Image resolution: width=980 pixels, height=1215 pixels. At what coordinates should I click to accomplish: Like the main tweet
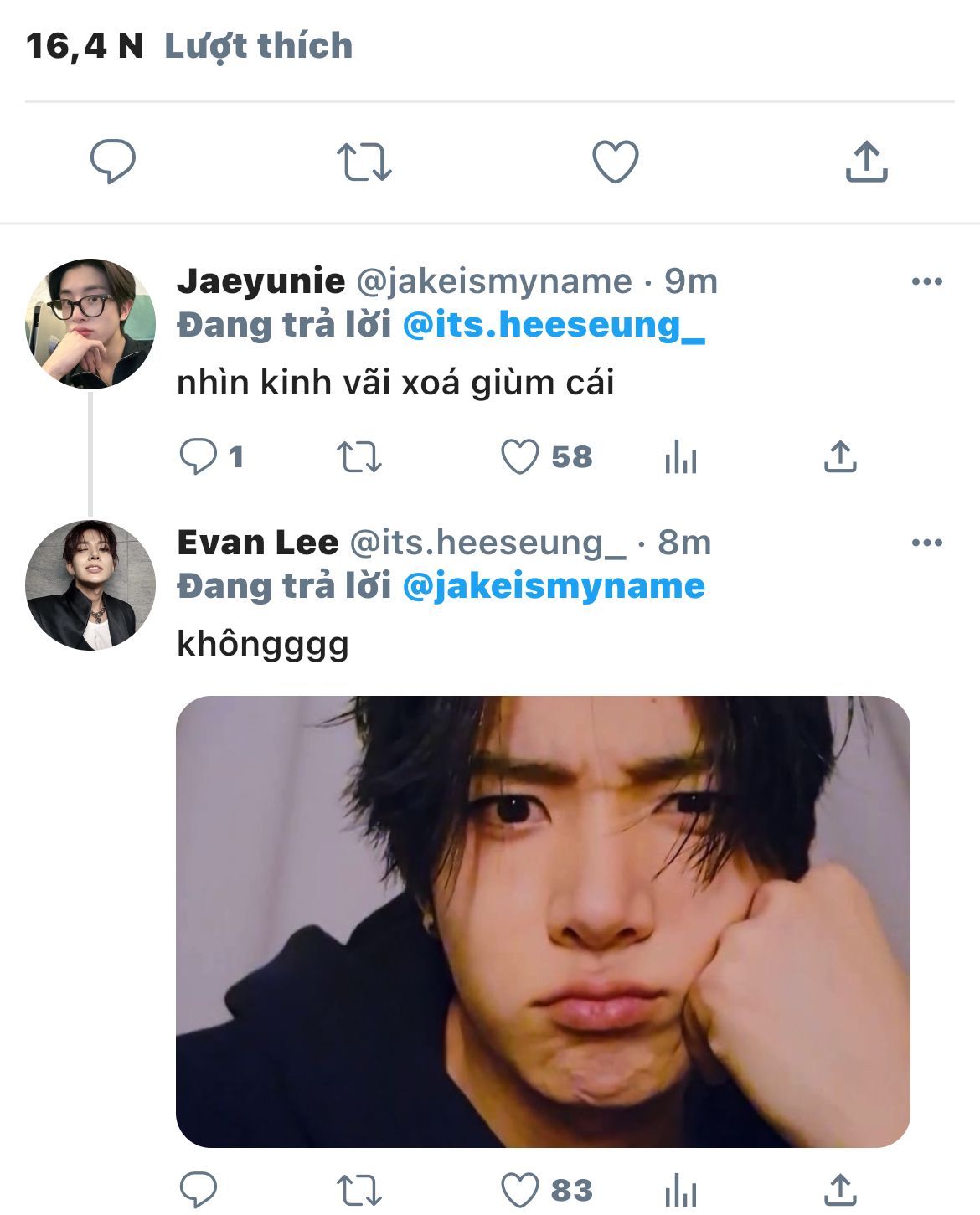pos(616,162)
